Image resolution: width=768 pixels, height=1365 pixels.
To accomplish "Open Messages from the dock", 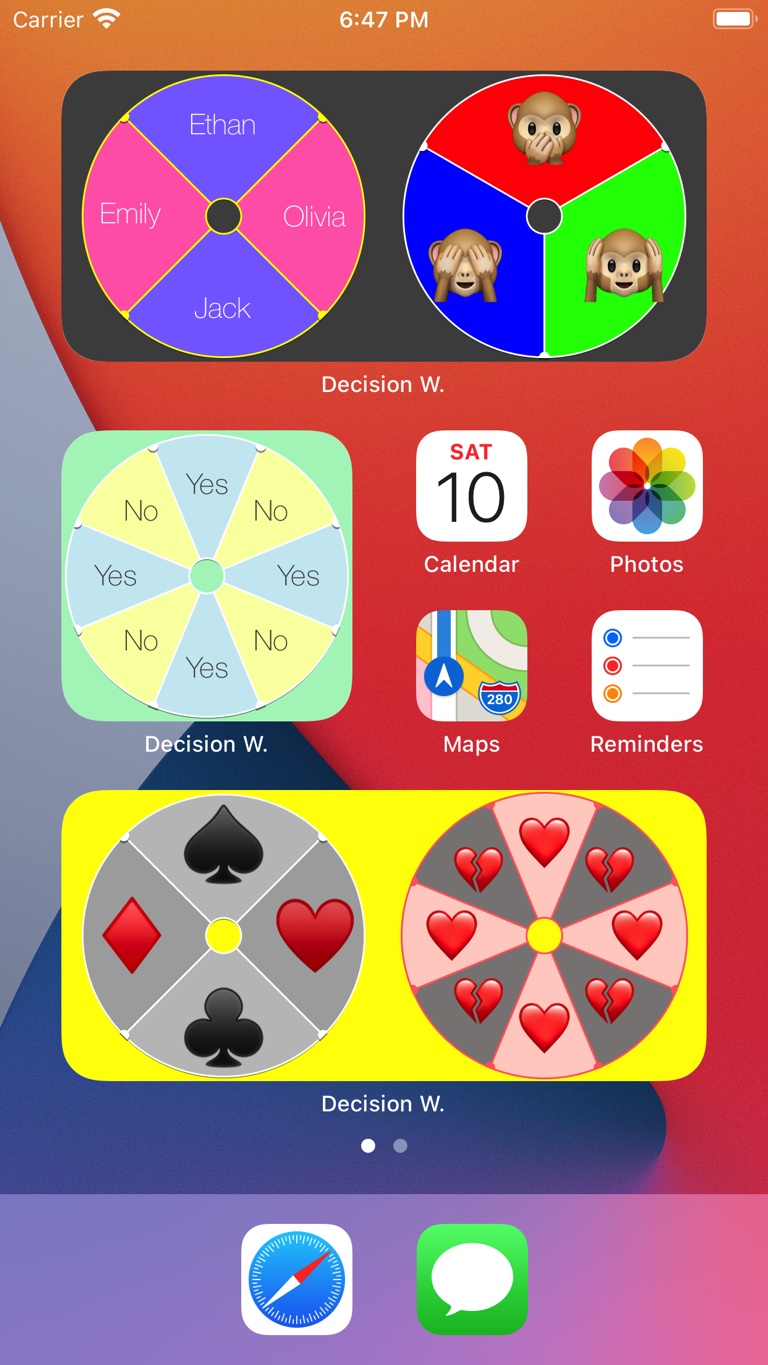I will tap(472, 1279).
